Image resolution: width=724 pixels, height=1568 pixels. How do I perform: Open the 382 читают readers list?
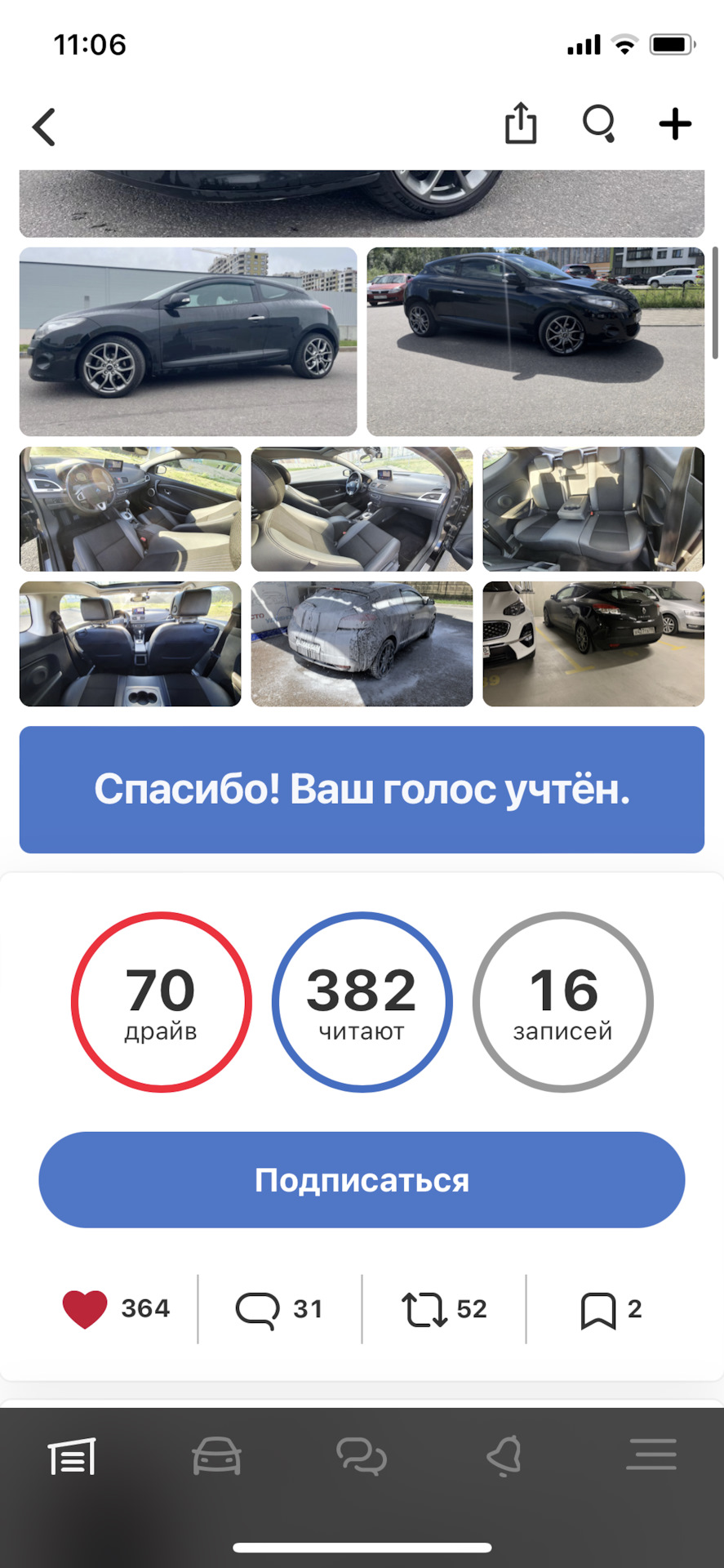[x=362, y=1002]
